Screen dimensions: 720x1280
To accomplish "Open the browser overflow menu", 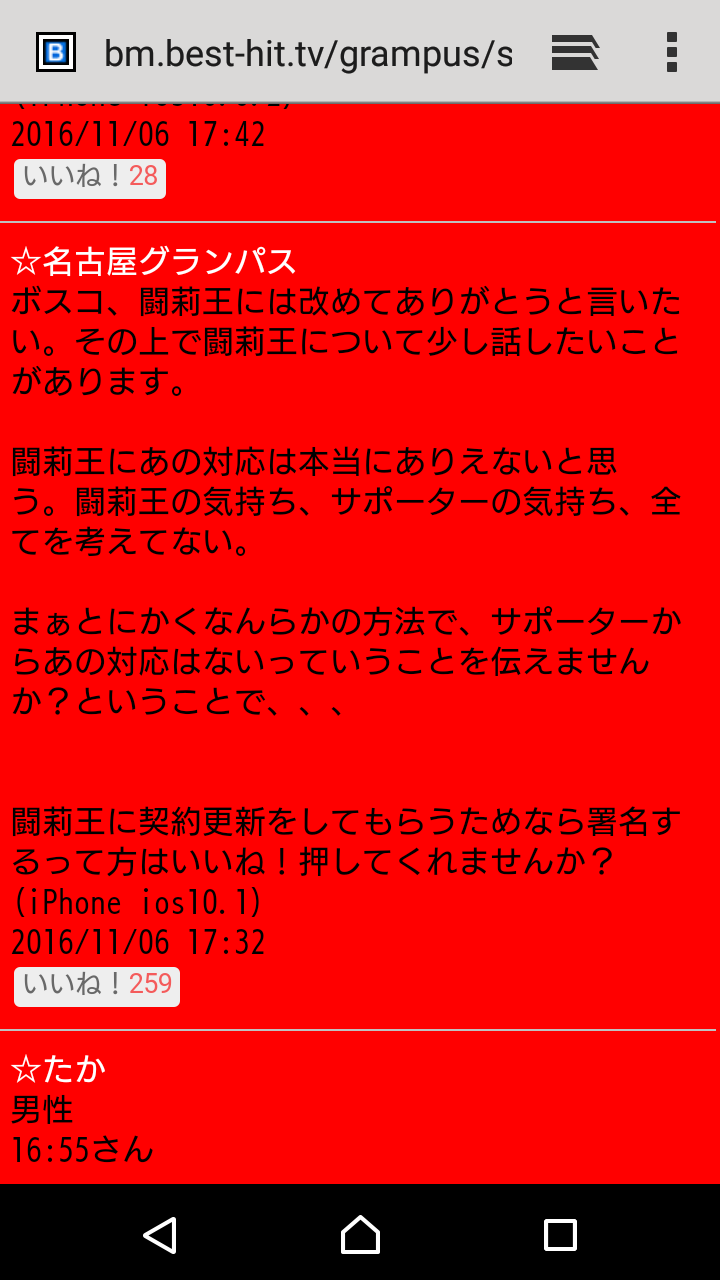I will tap(672, 52).
